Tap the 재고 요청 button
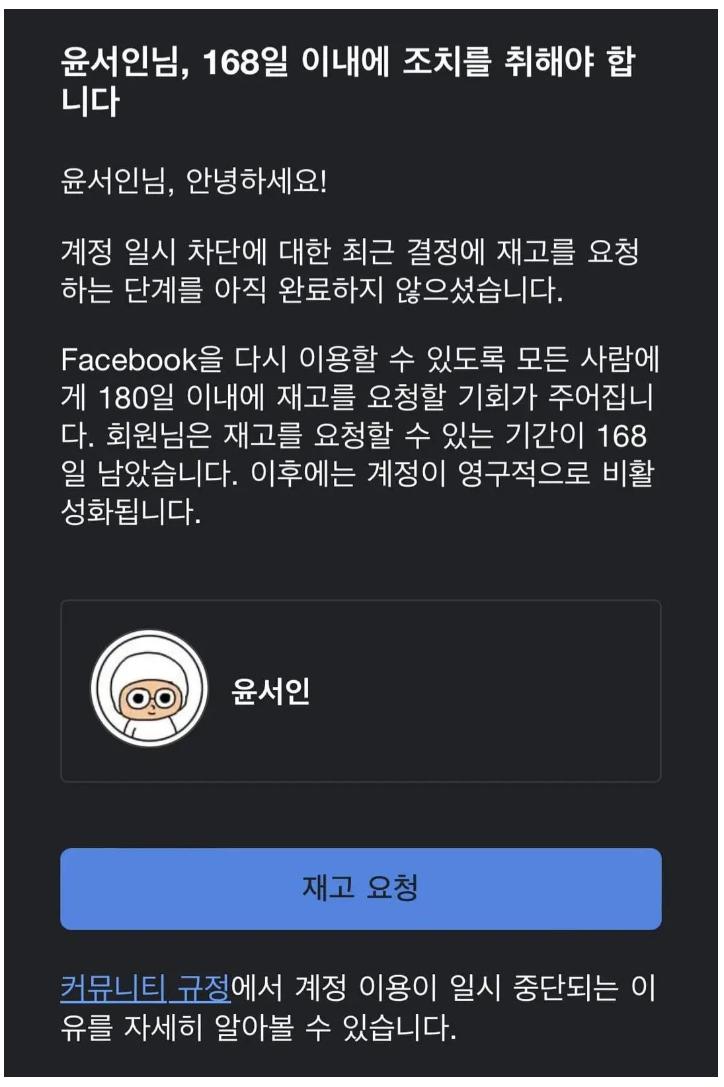724x1087 pixels. (x=360, y=889)
